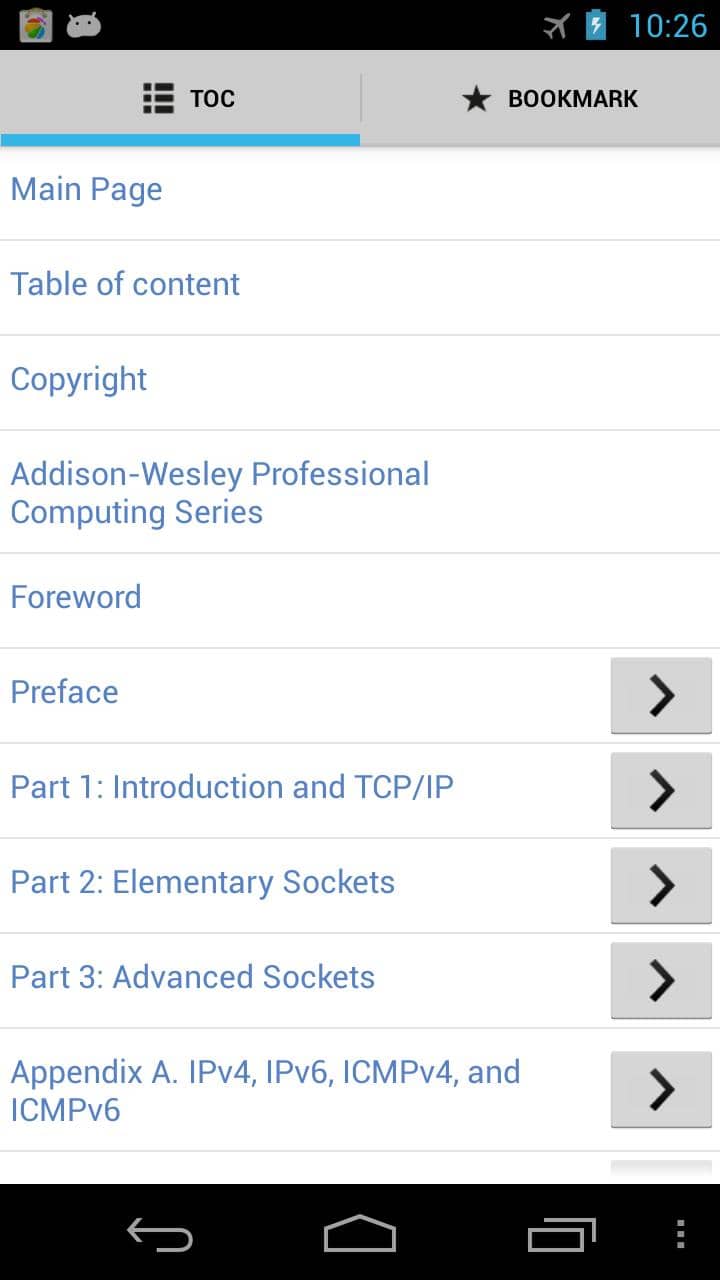The width and height of the screenshot is (720, 1280).
Task: Go back with system back button
Action: click(160, 1234)
